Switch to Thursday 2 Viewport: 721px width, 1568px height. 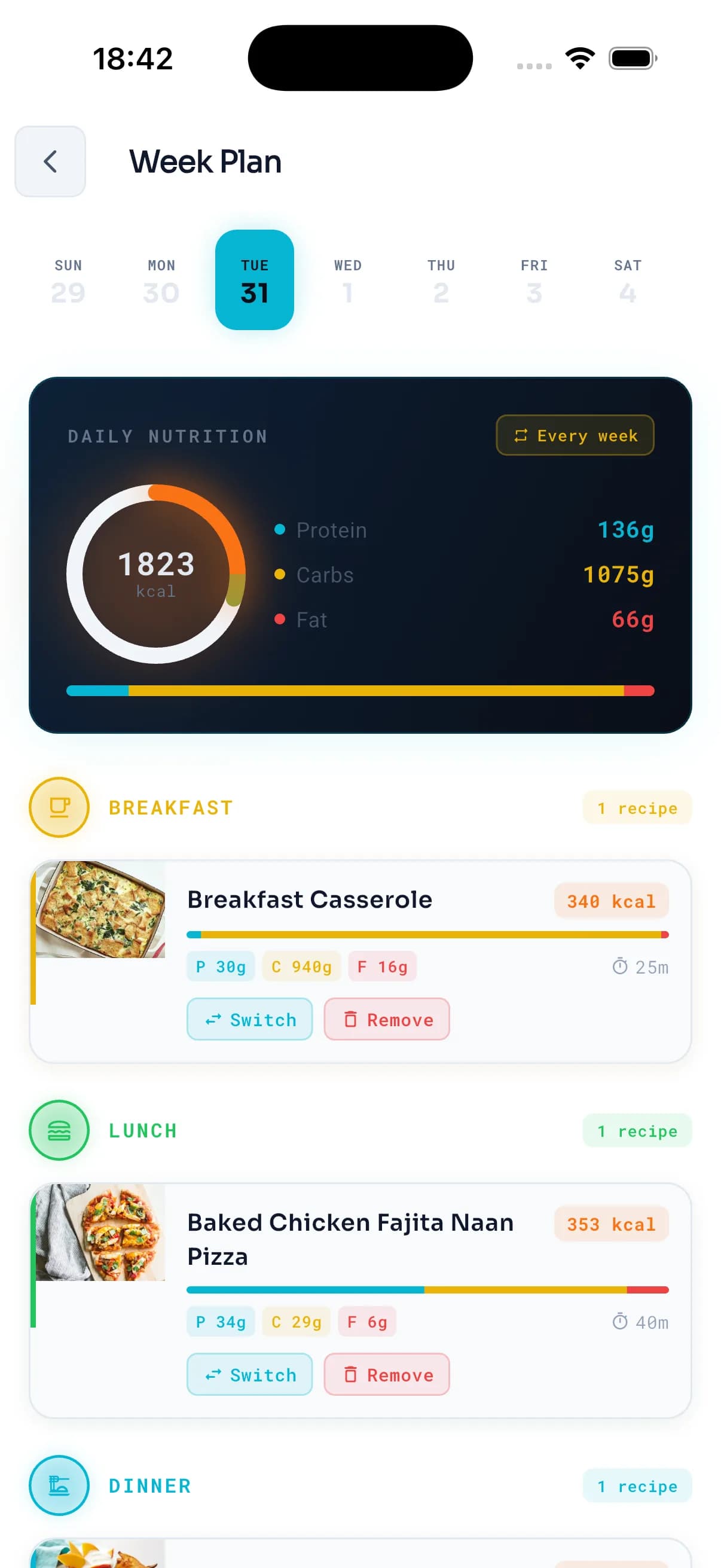click(x=441, y=280)
